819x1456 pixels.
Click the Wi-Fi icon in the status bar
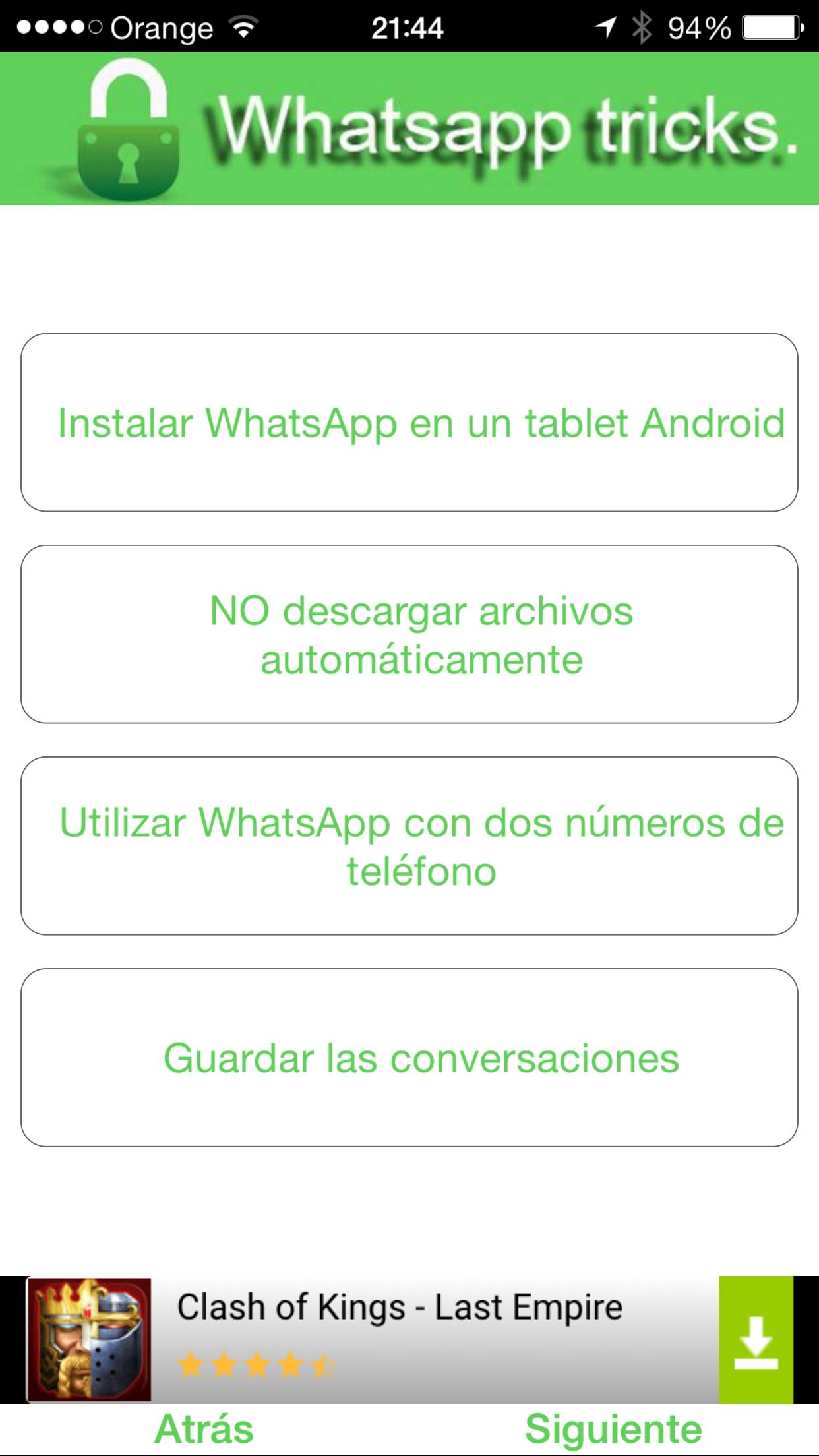pyautogui.click(x=244, y=27)
